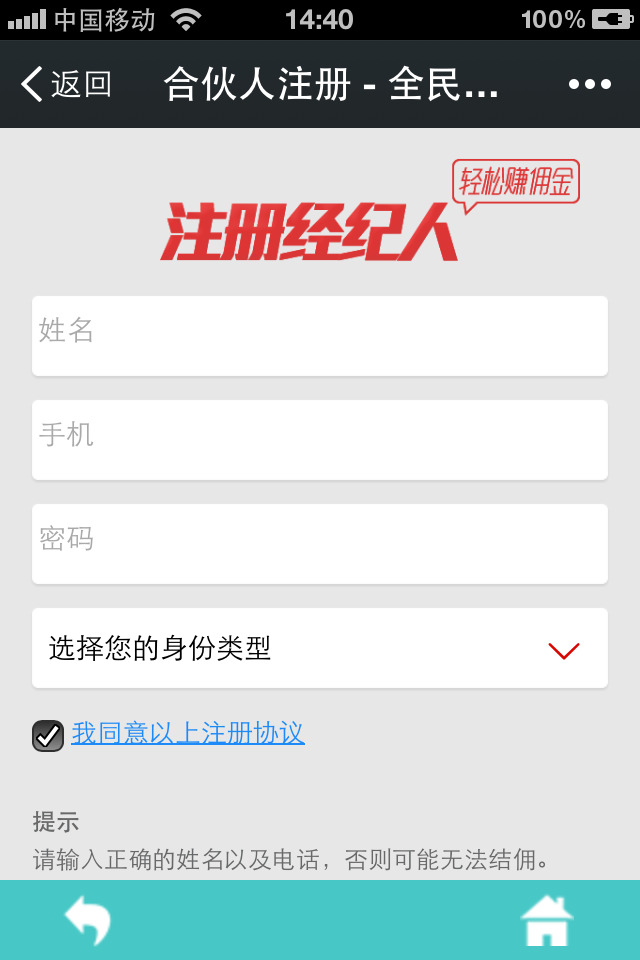The image size is (640, 960).
Task: Uncheck the agreement checkbox
Action: pyautogui.click(x=48, y=735)
